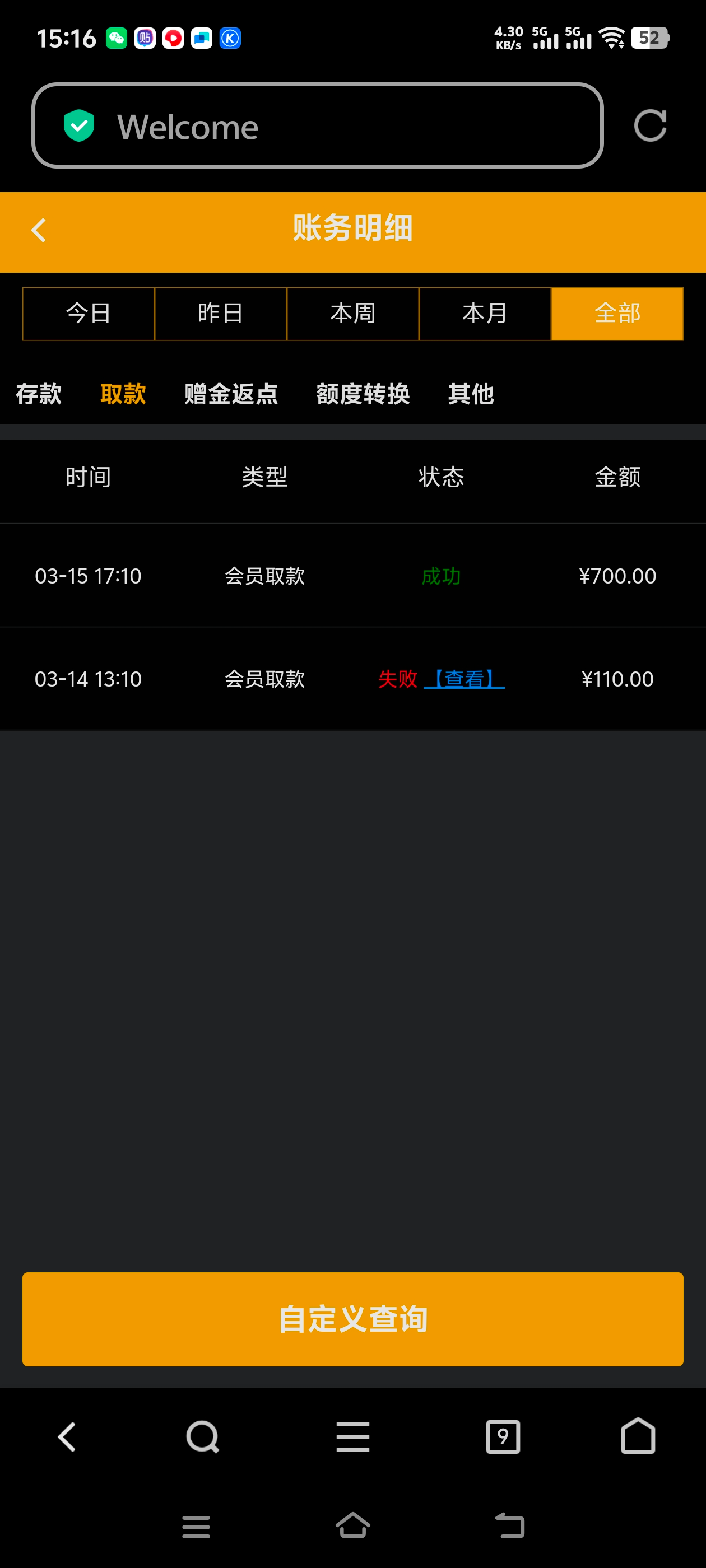Switch to the 存款 tab
Screen dimensions: 706x1568
pyautogui.click(x=38, y=394)
